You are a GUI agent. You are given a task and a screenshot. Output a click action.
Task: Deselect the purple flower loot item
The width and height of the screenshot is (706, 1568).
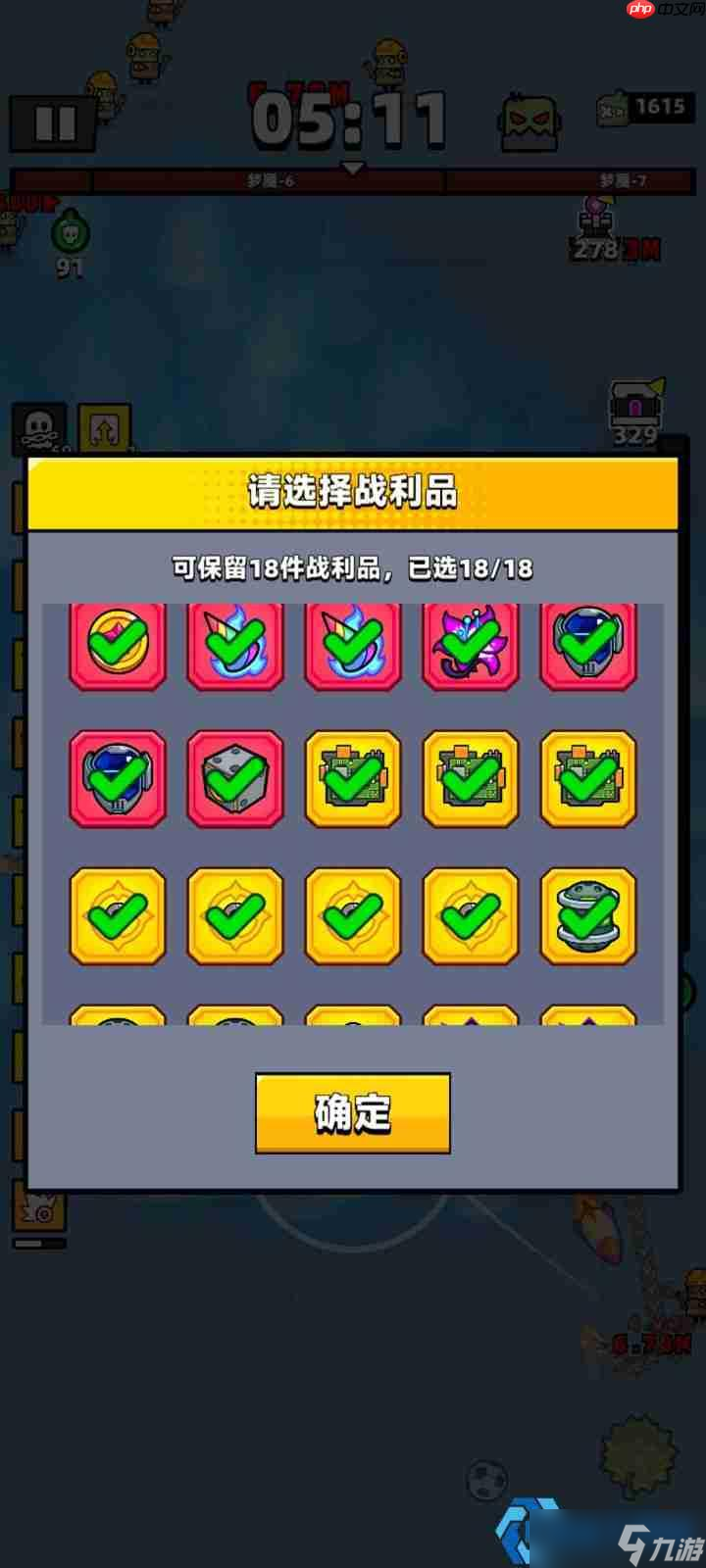[x=471, y=646]
